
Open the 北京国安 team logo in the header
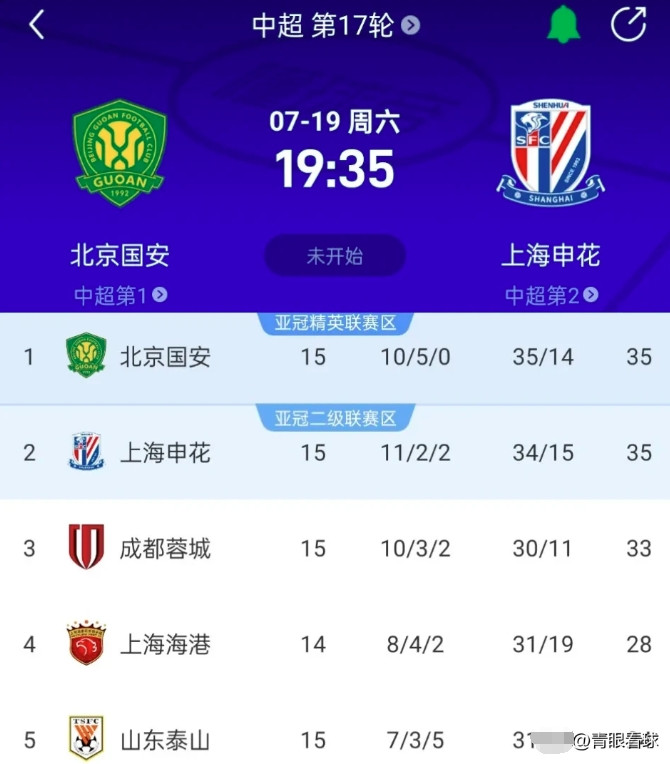pos(120,153)
